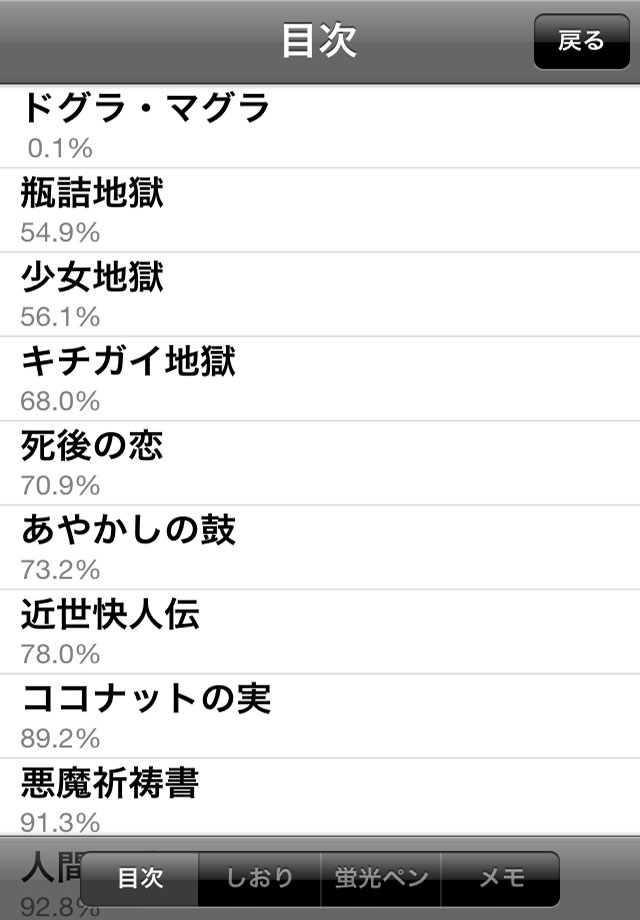Switch to the メモ tab
Image resolution: width=640 pixels, height=920 pixels.
click(x=500, y=878)
